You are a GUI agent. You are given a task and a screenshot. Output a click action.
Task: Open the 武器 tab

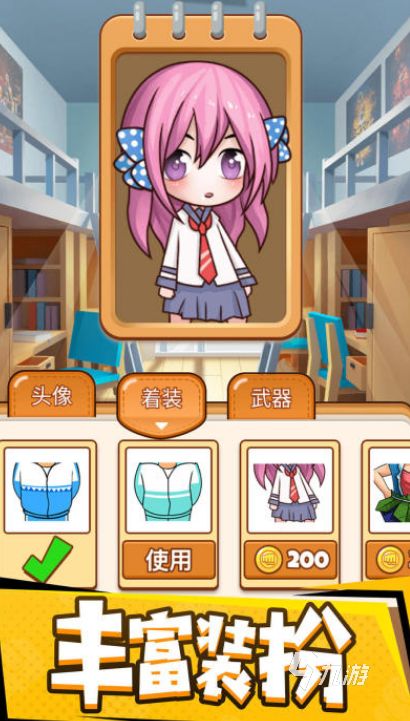click(x=271, y=398)
